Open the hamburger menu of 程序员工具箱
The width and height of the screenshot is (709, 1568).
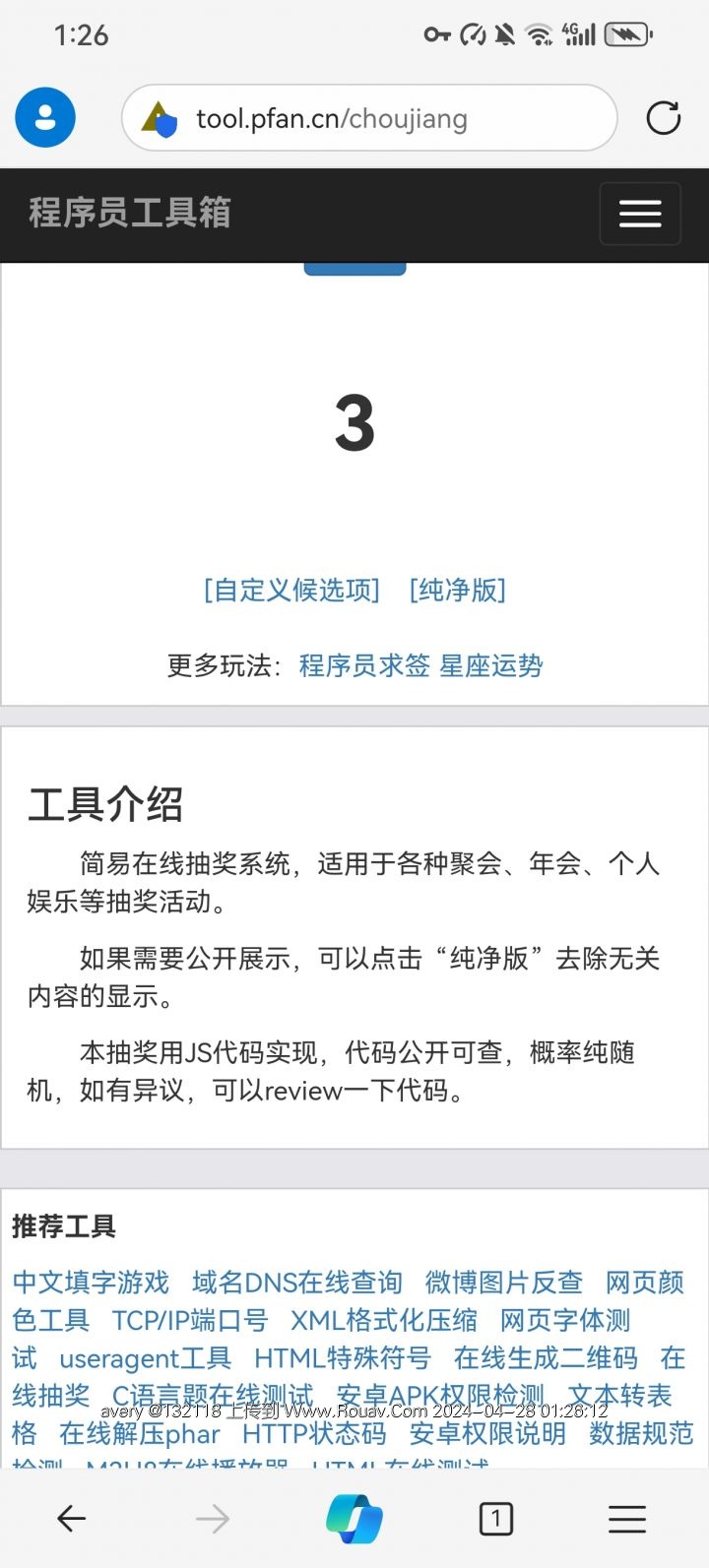[640, 214]
